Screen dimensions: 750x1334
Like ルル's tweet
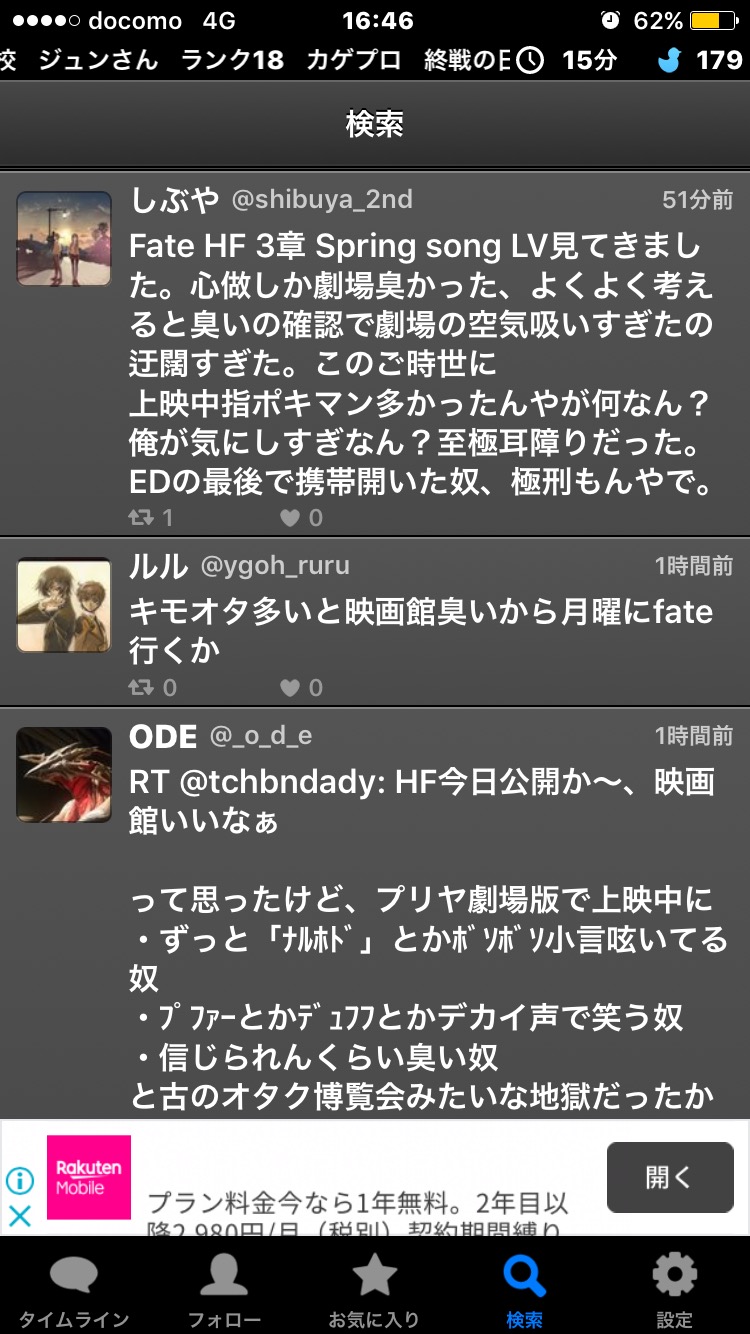pos(301,688)
